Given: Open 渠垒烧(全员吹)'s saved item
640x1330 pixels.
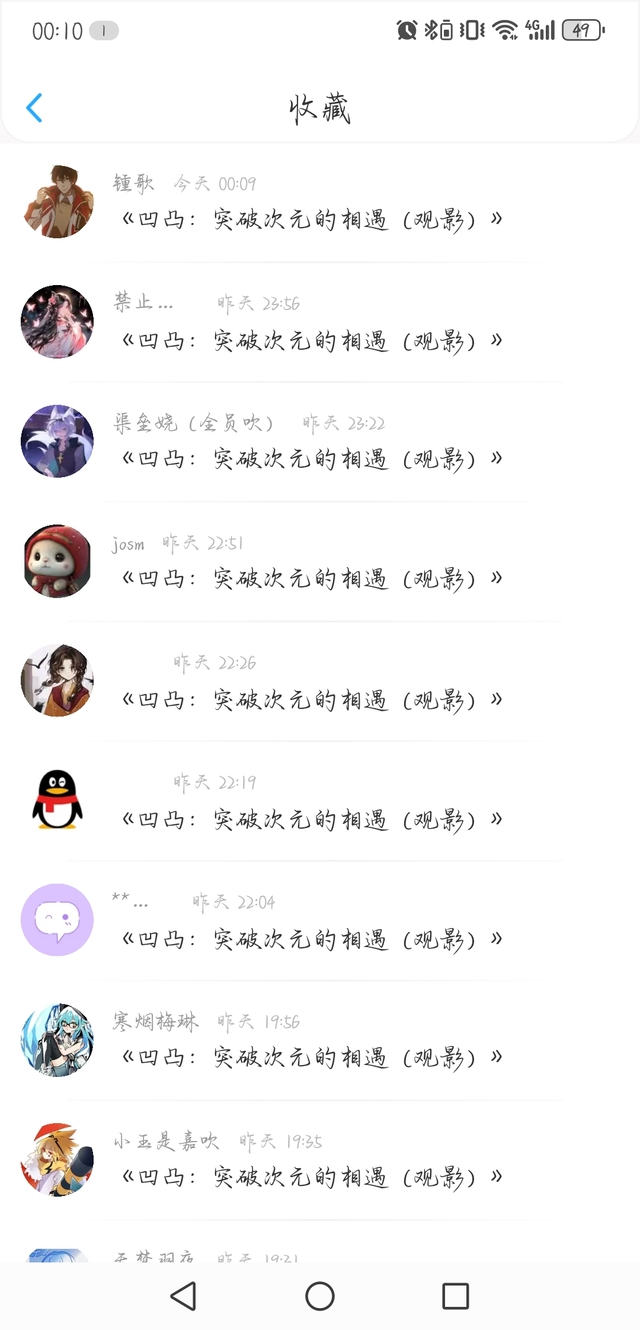Looking at the screenshot, I should coord(310,459).
